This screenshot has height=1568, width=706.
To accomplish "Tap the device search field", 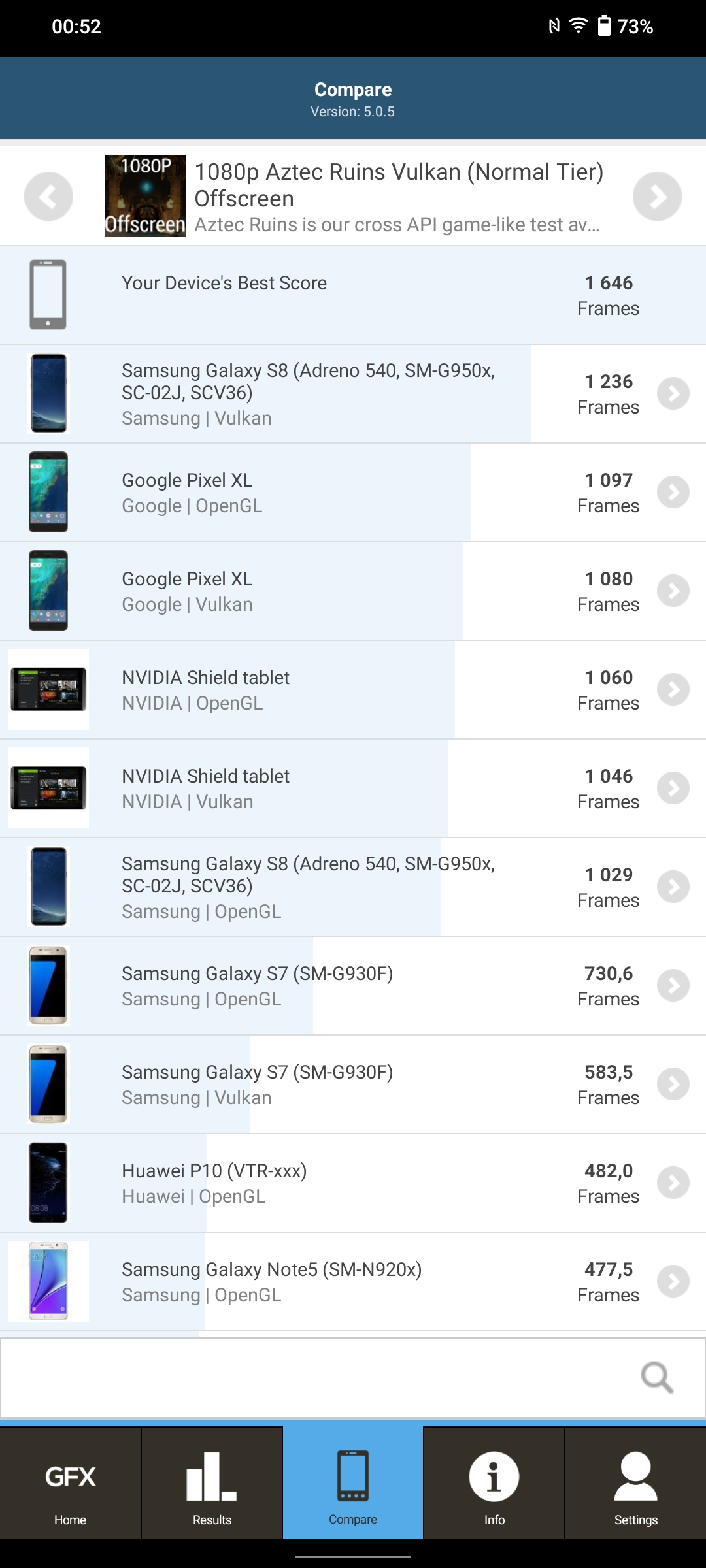I will click(x=314, y=1378).
